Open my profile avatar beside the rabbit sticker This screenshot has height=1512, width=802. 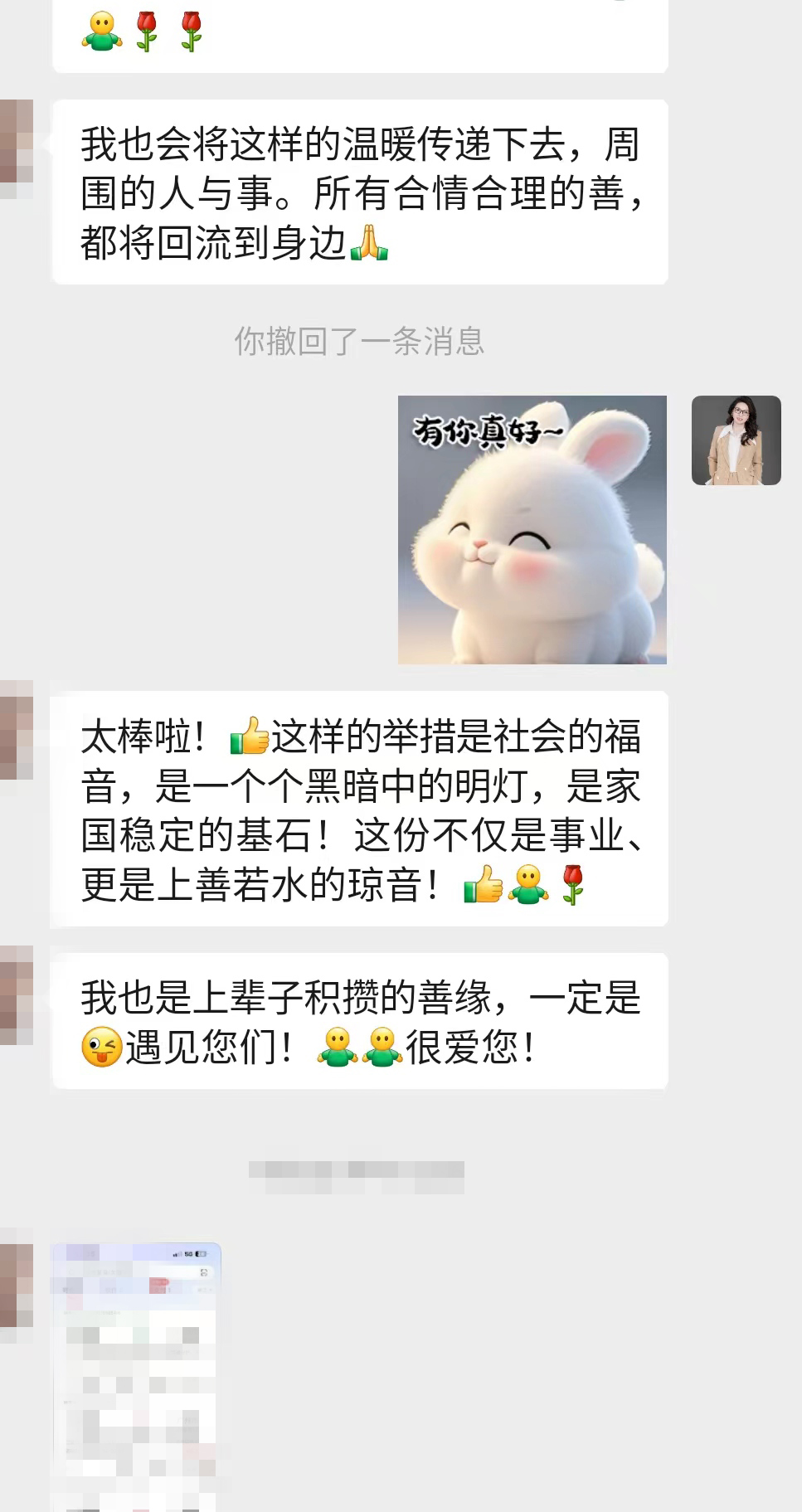(736, 440)
